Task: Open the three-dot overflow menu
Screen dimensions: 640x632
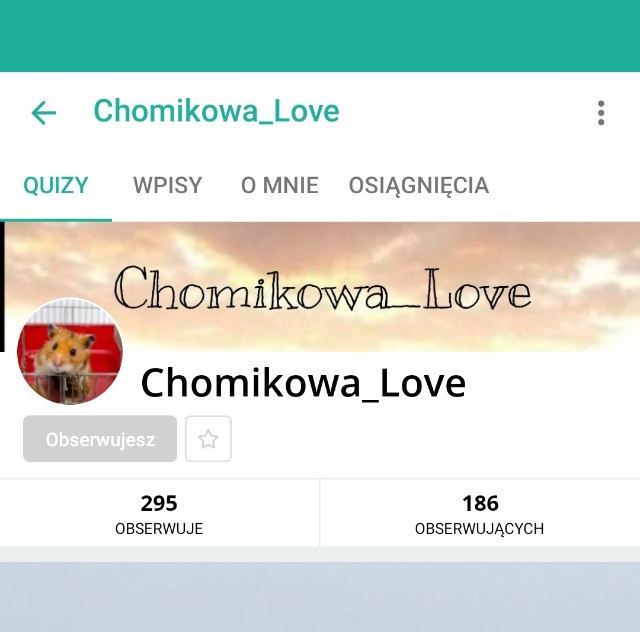Action: pyautogui.click(x=601, y=112)
